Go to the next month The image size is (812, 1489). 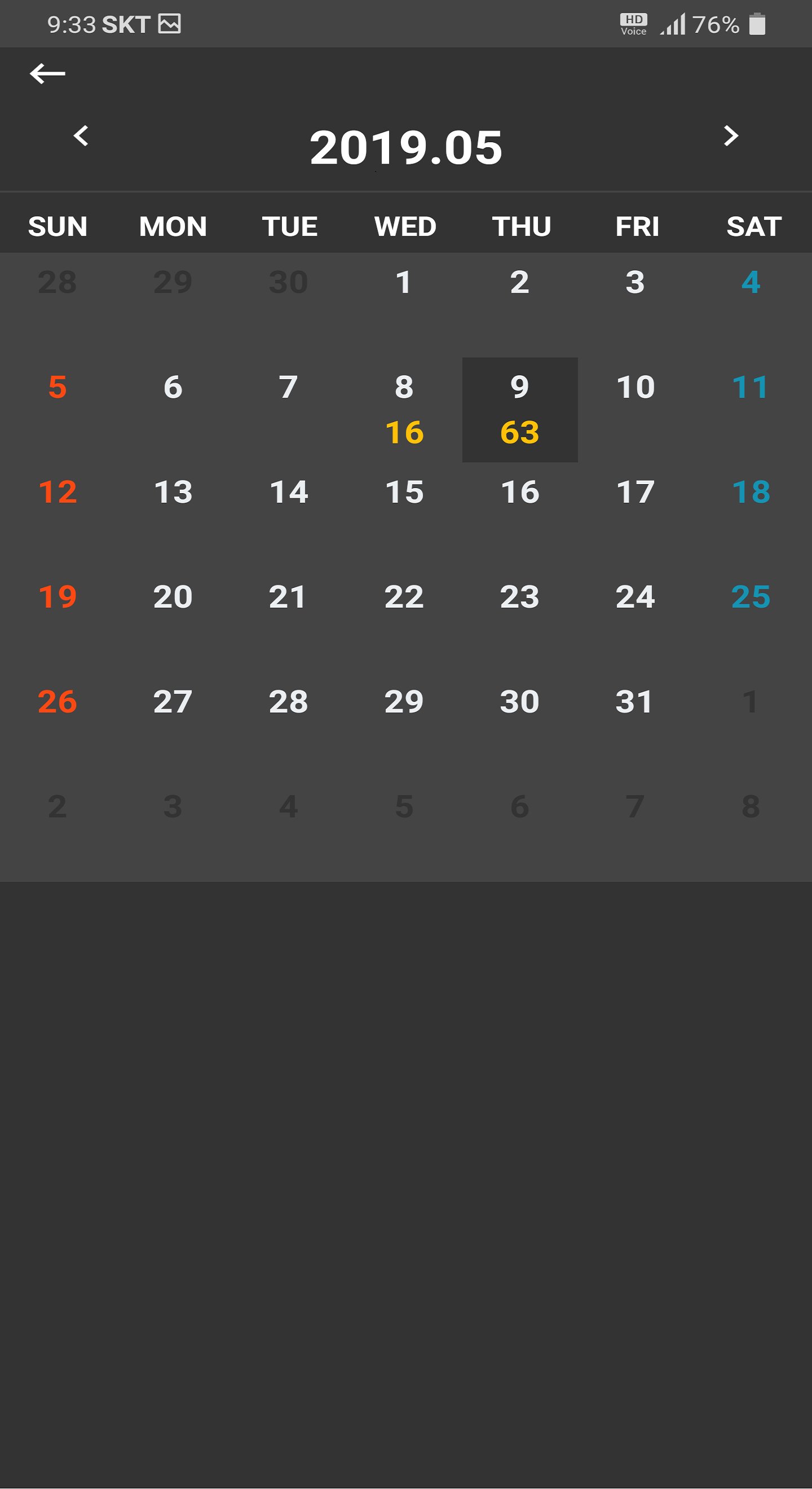(731, 136)
